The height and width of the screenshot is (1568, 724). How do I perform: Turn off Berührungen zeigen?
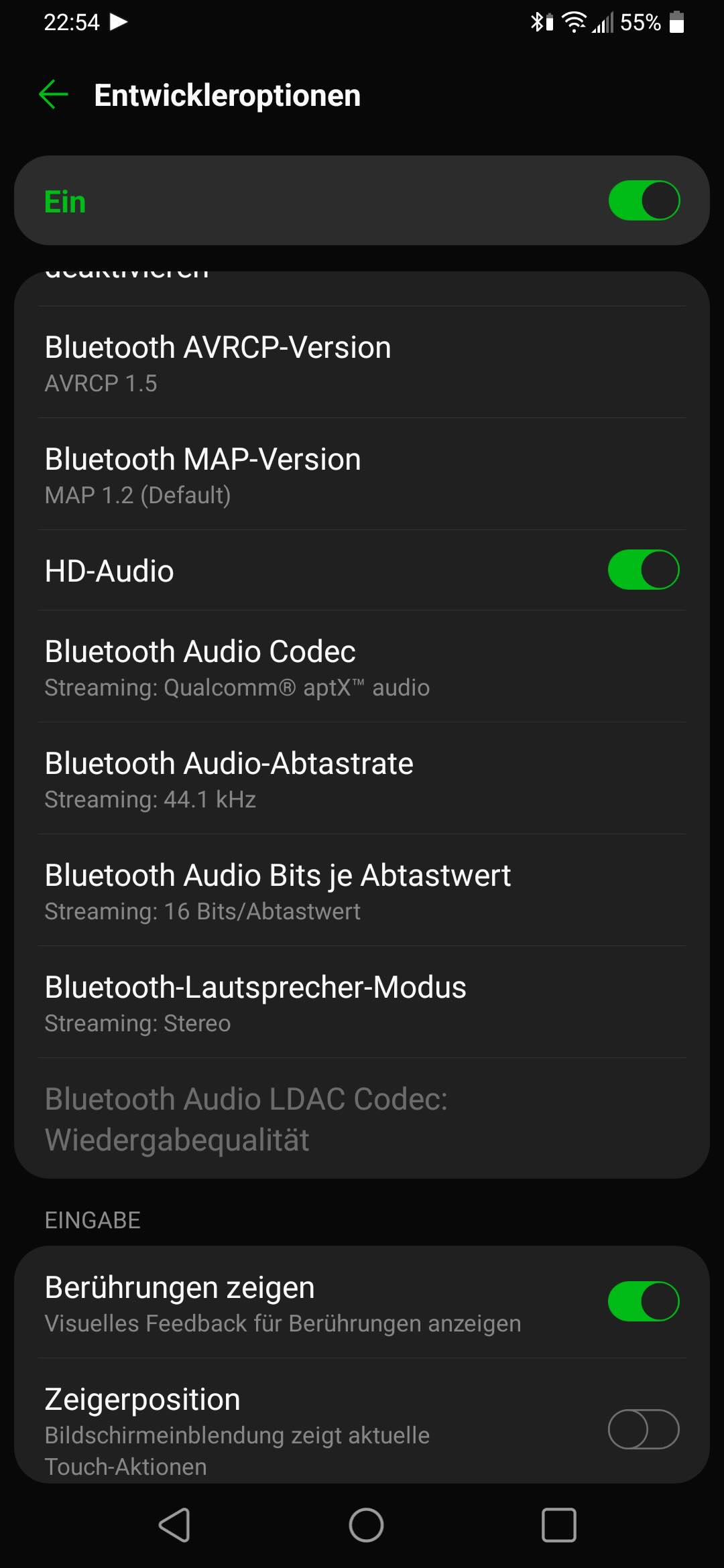point(644,1301)
